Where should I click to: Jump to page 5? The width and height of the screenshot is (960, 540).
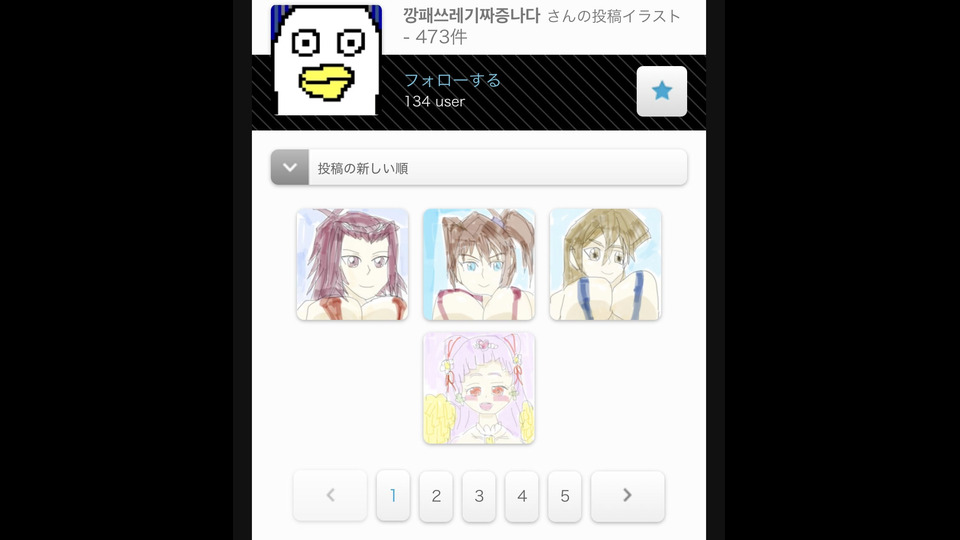coord(565,496)
